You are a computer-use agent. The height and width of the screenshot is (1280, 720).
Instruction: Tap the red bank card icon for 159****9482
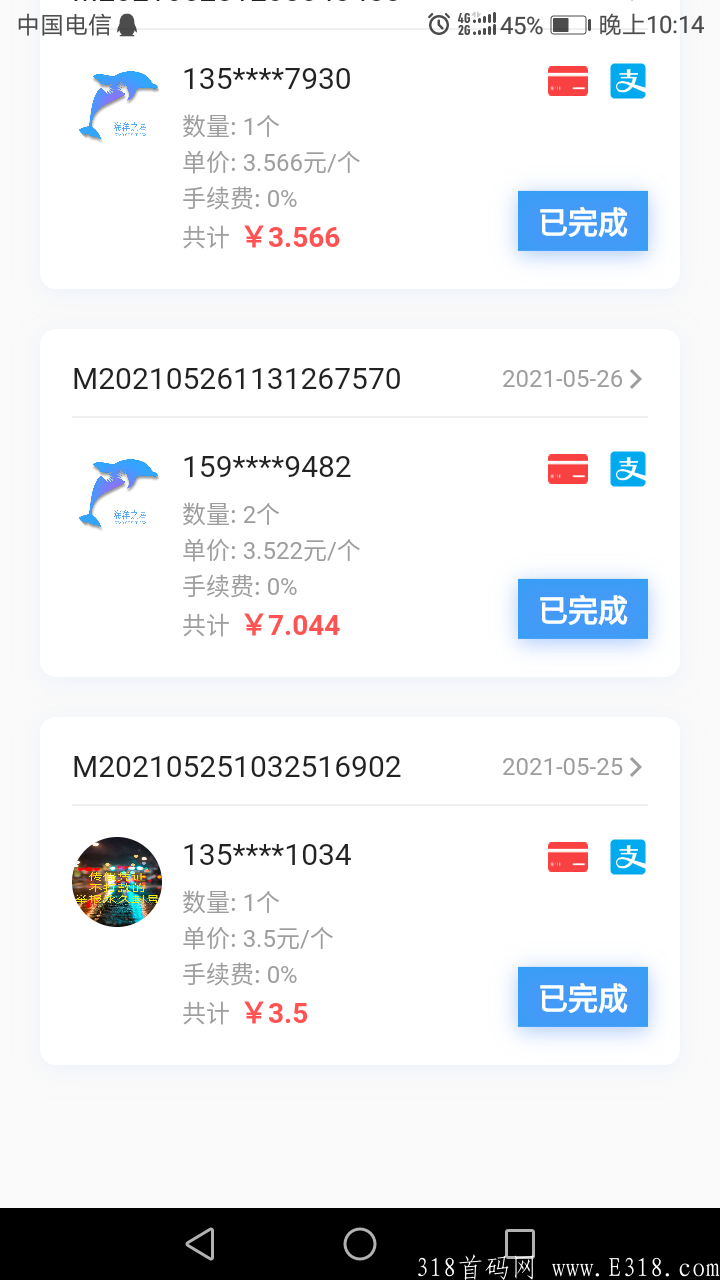click(567, 469)
